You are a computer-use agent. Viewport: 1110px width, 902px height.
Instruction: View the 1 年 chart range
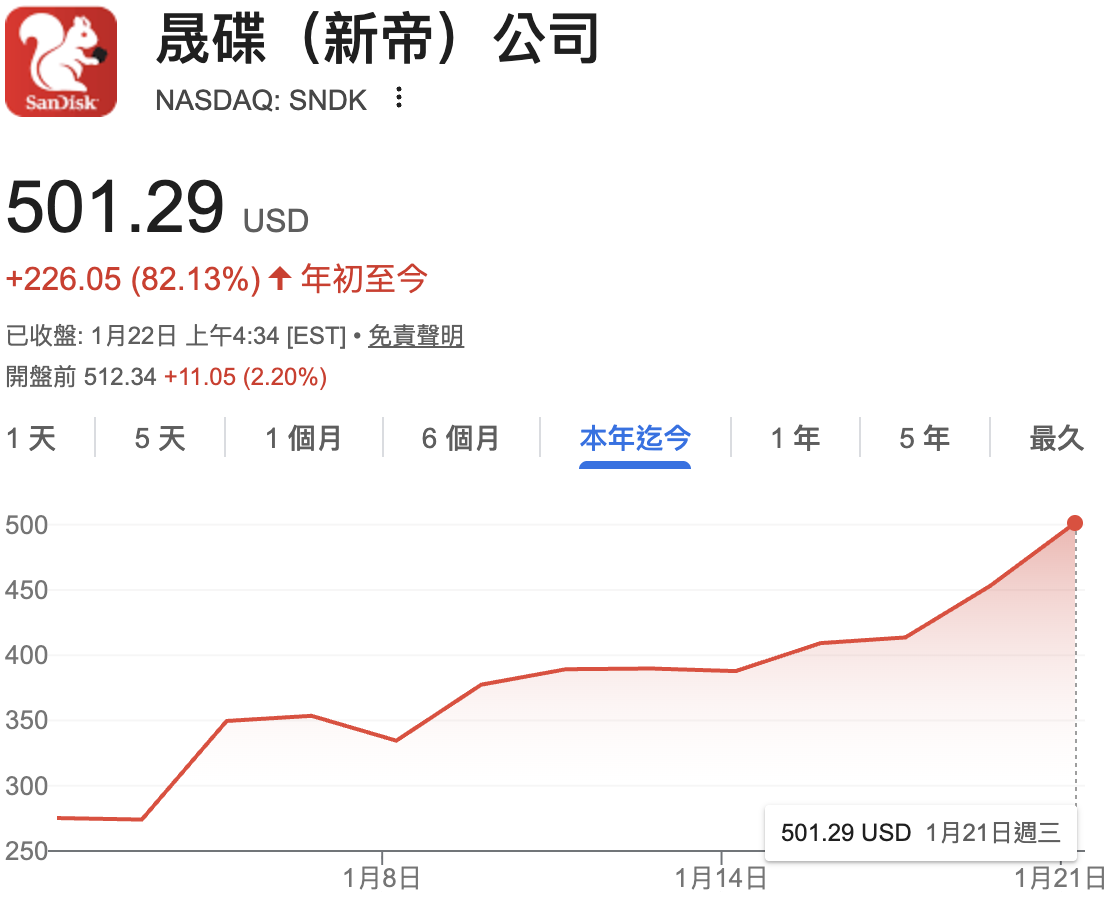pyautogui.click(x=795, y=438)
